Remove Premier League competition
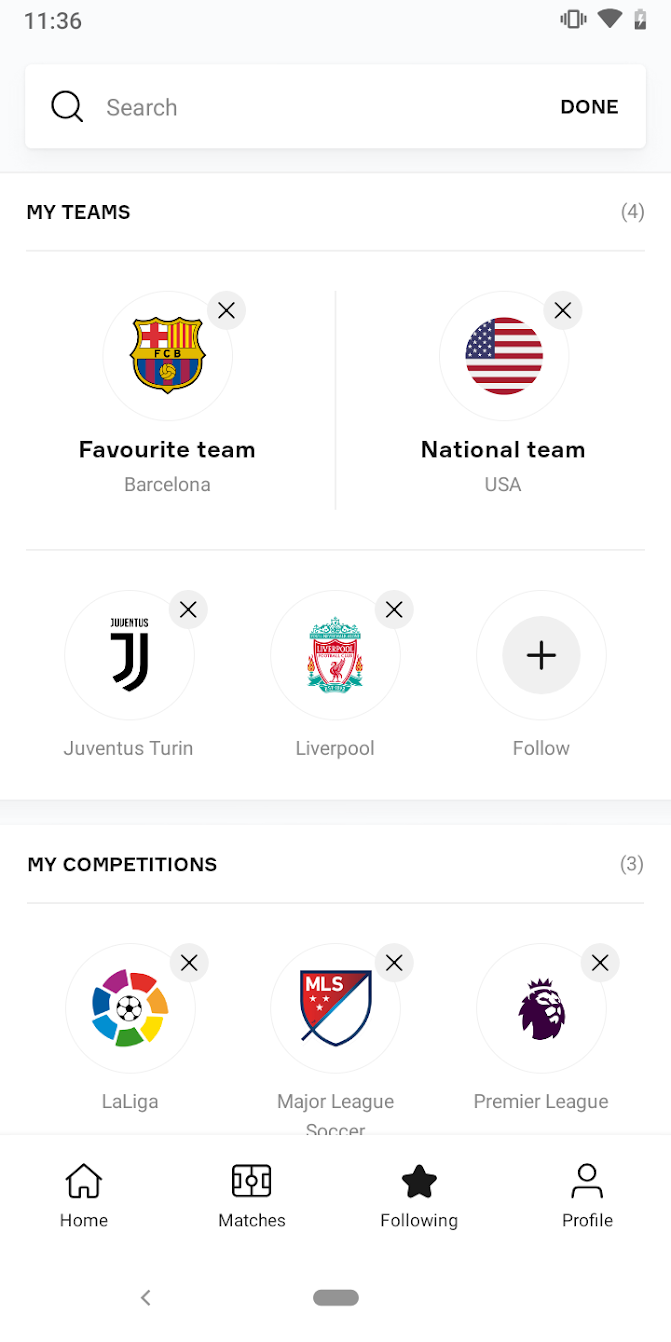Viewport: 671px width, 1342px height. tap(600, 962)
